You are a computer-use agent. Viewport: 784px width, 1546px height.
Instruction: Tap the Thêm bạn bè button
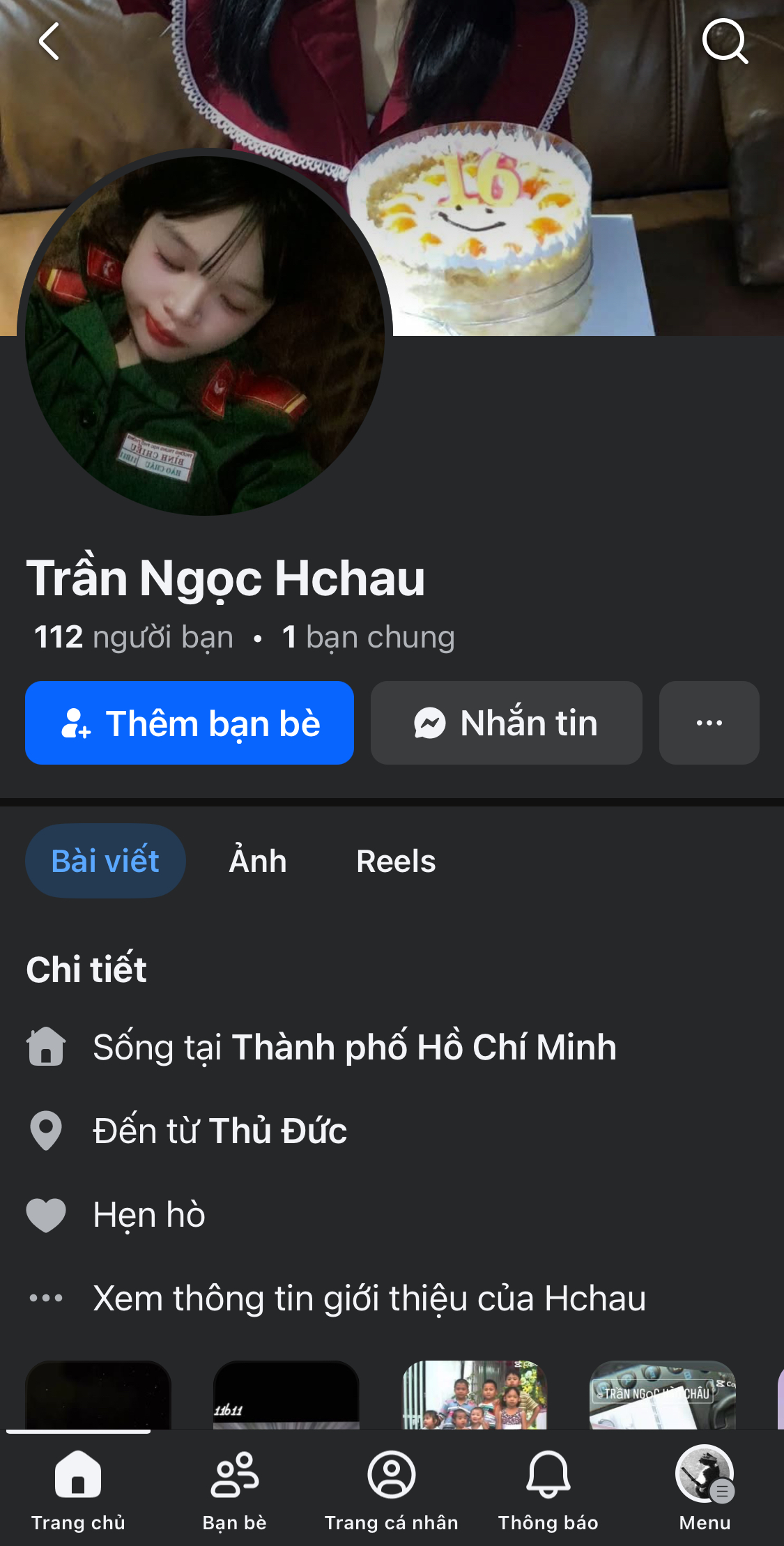pyautogui.click(x=190, y=723)
